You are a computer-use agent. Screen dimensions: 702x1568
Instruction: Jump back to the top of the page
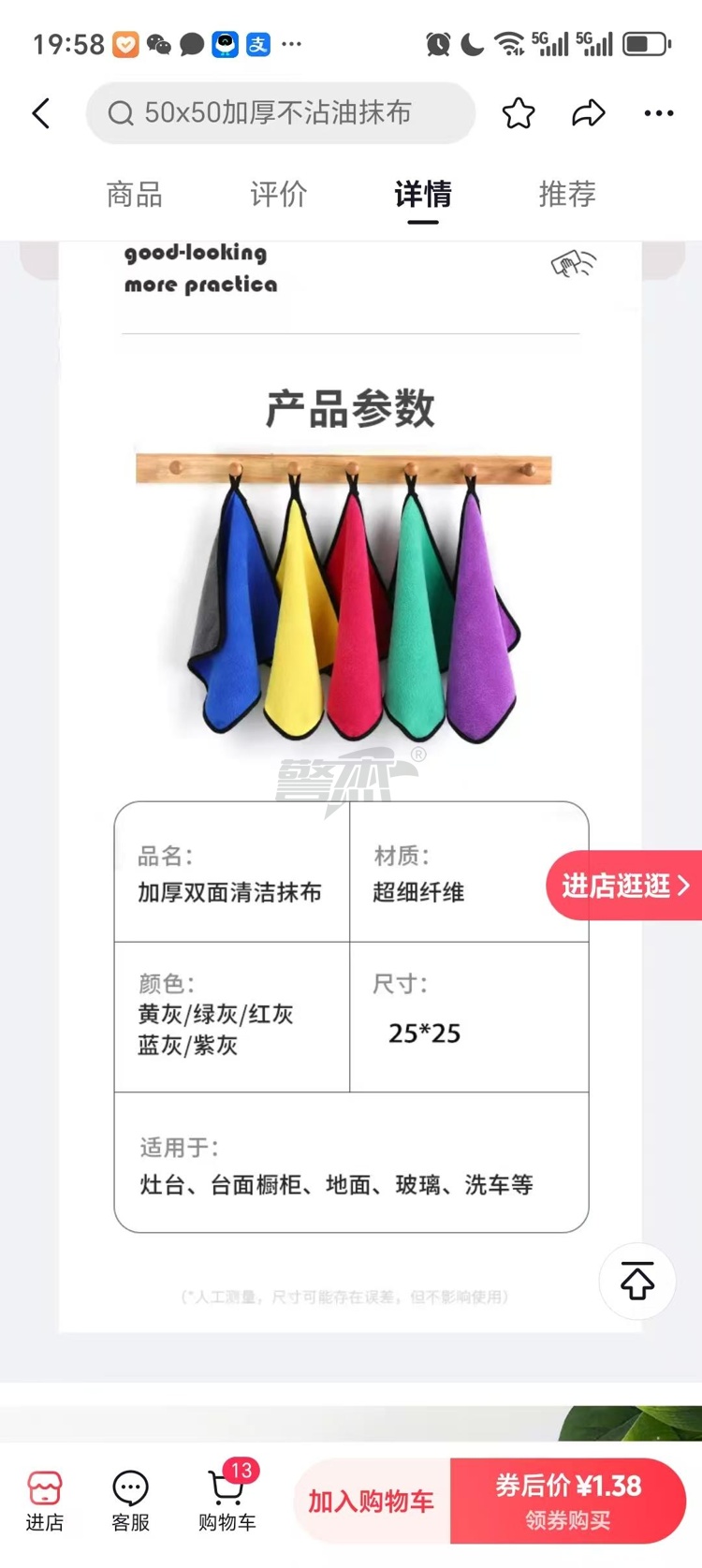pyautogui.click(x=637, y=1281)
